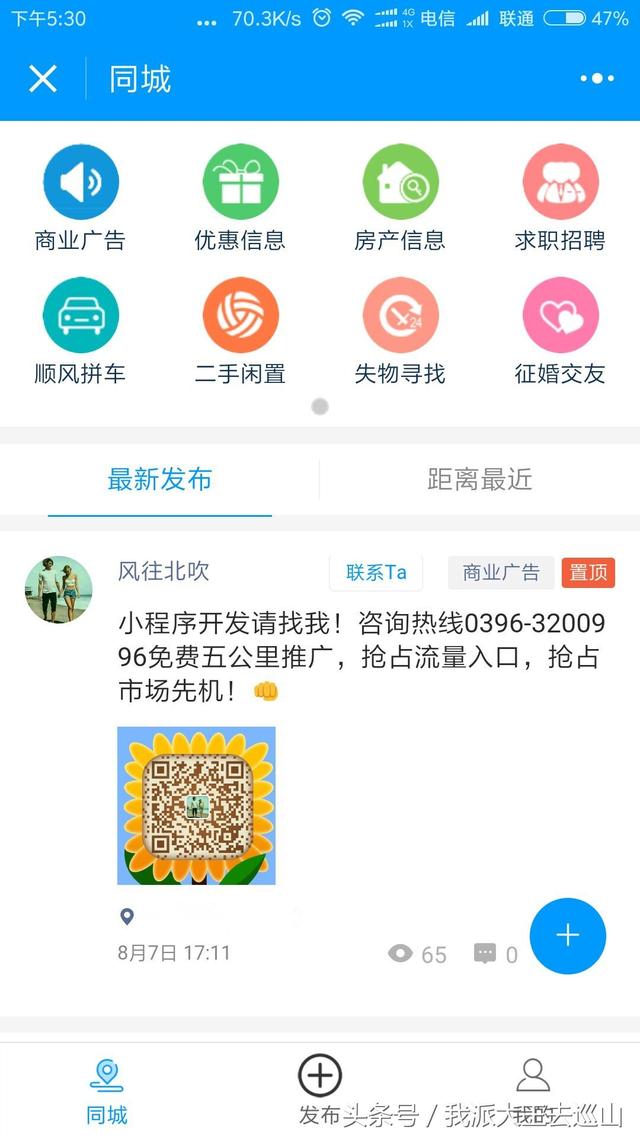
Task: Tap the 发布 plus button in bottom bar
Action: (x=320, y=1075)
